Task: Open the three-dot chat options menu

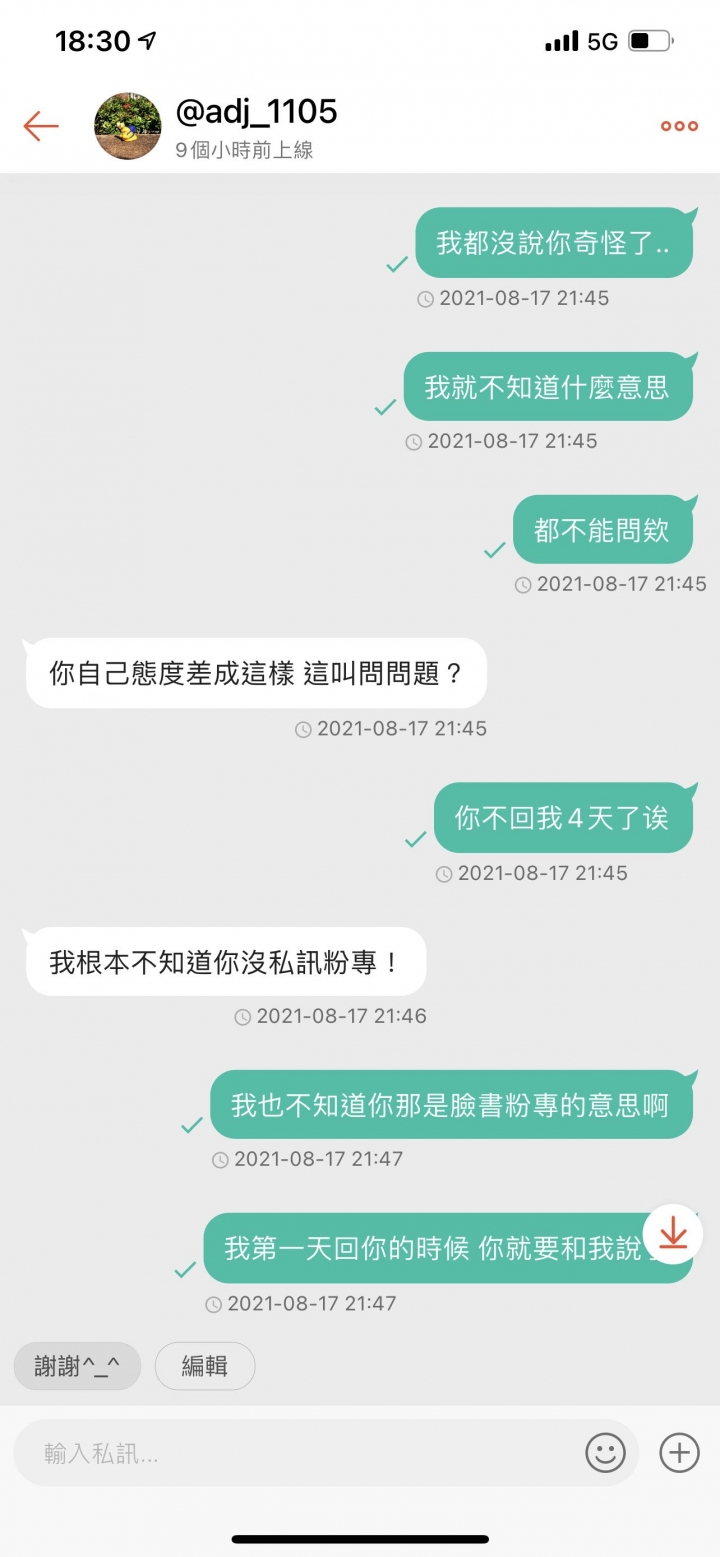Action: (678, 126)
